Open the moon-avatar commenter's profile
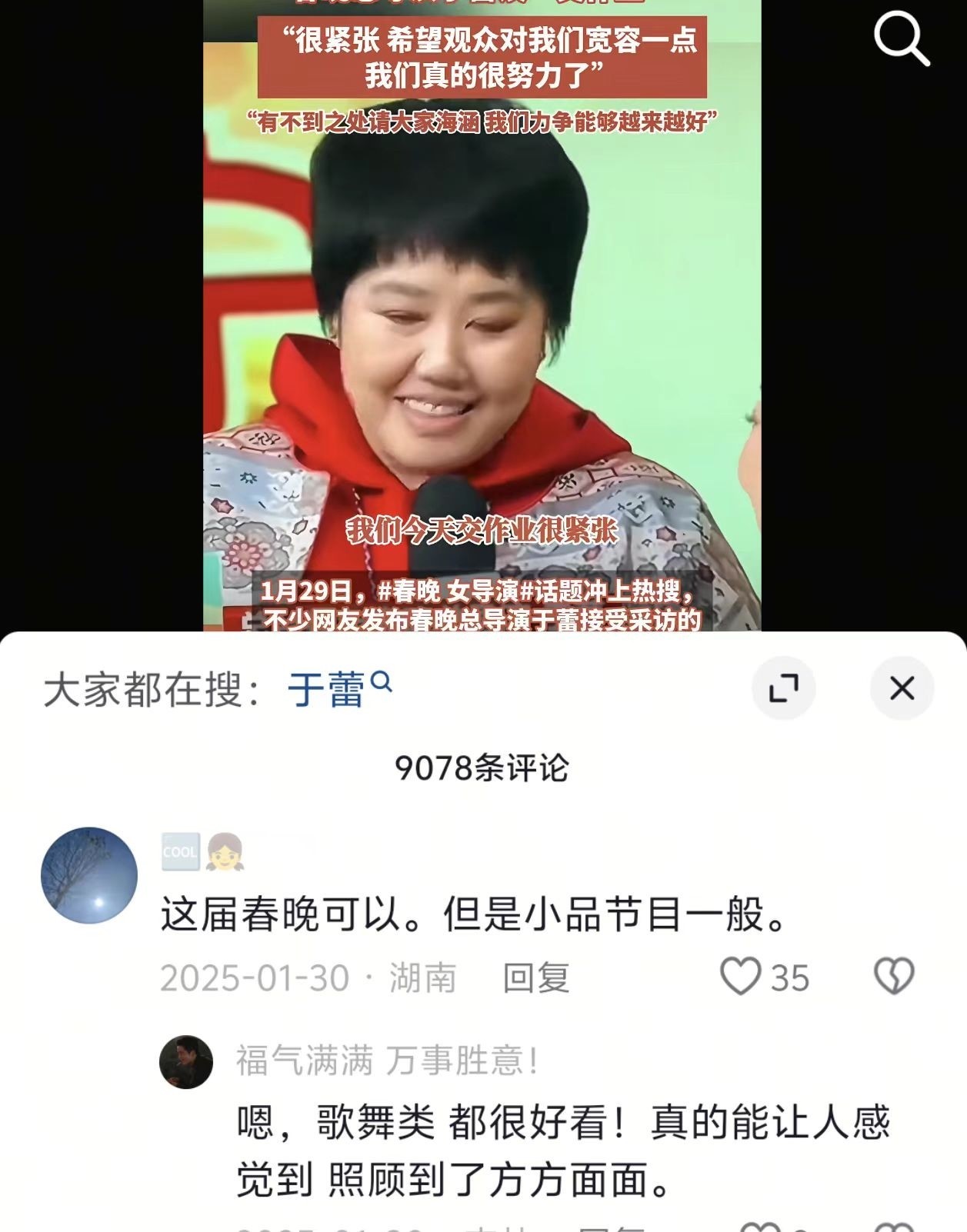This screenshot has width=967, height=1232. point(89,875)
